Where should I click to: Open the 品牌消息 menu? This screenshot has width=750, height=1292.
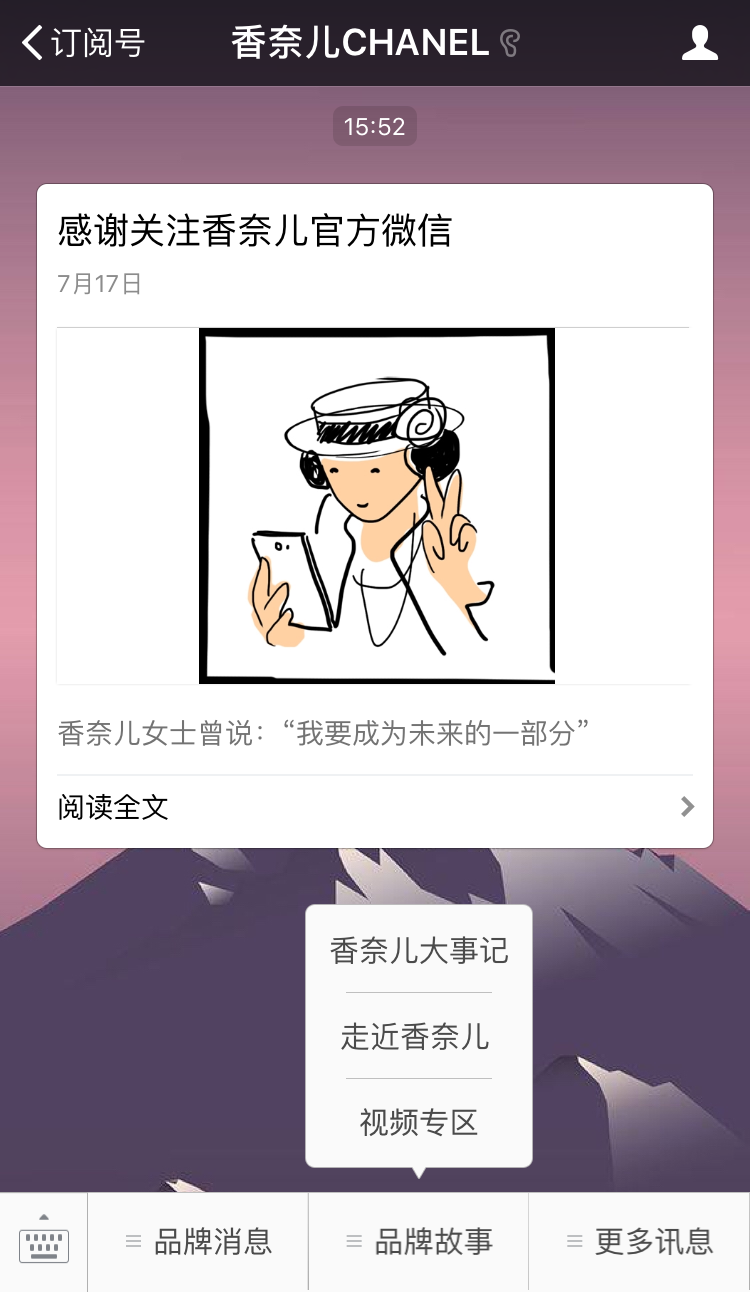point(198,1242)
